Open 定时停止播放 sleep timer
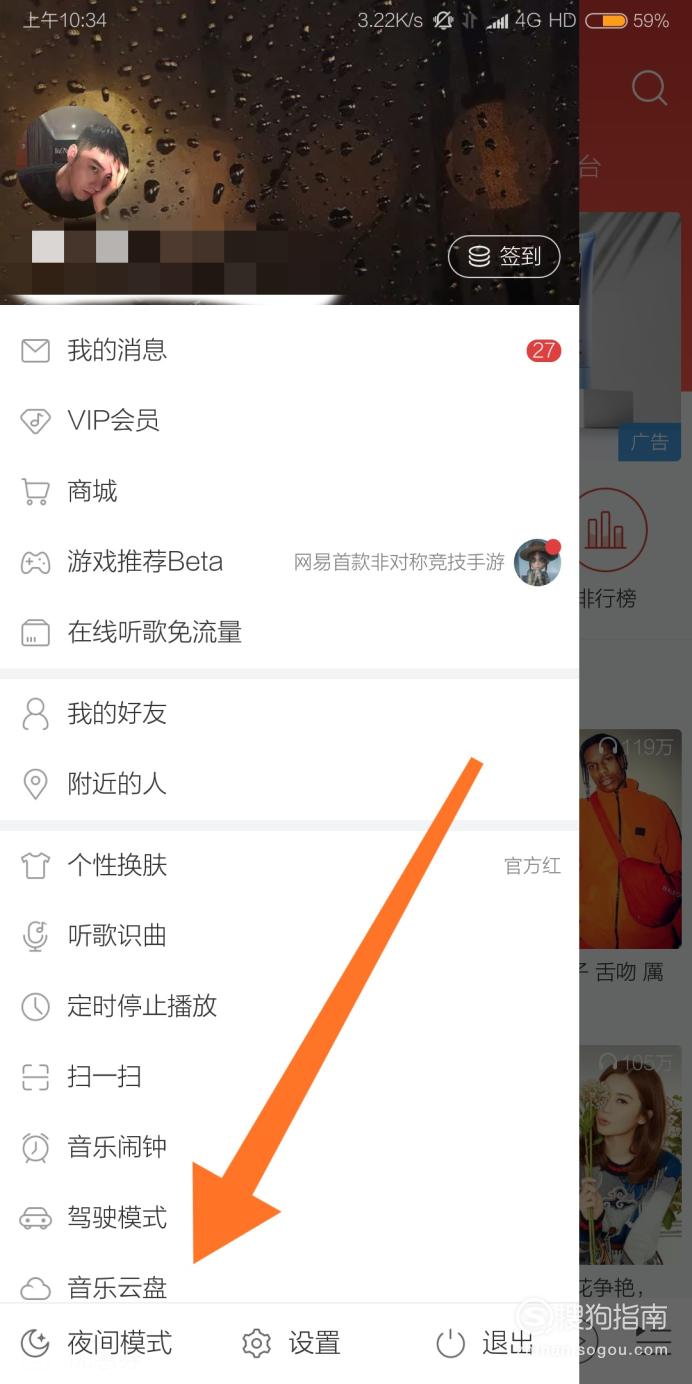This screenshot has height=1384, width=692. tap(289, 1006)
